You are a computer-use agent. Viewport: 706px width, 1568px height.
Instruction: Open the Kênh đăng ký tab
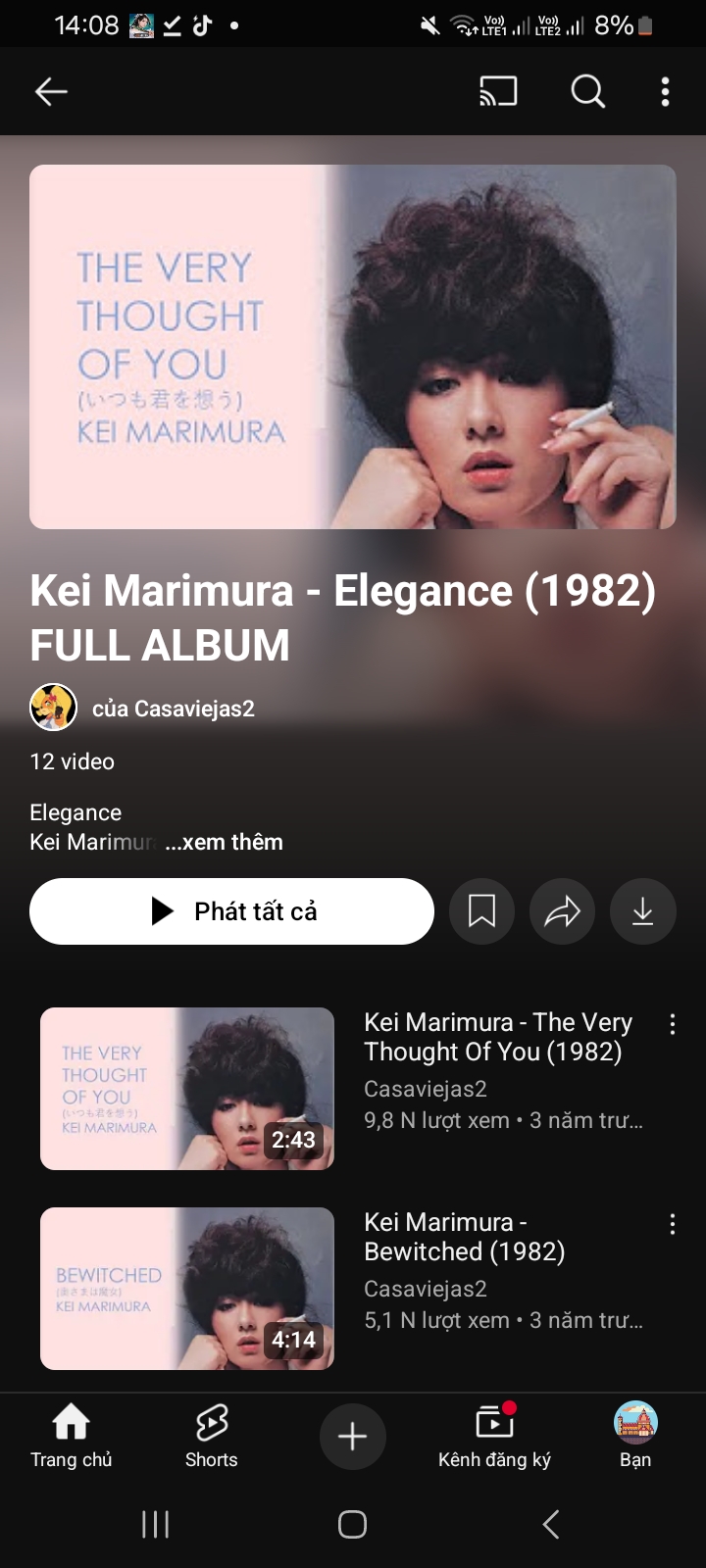tap(494, 1435)
